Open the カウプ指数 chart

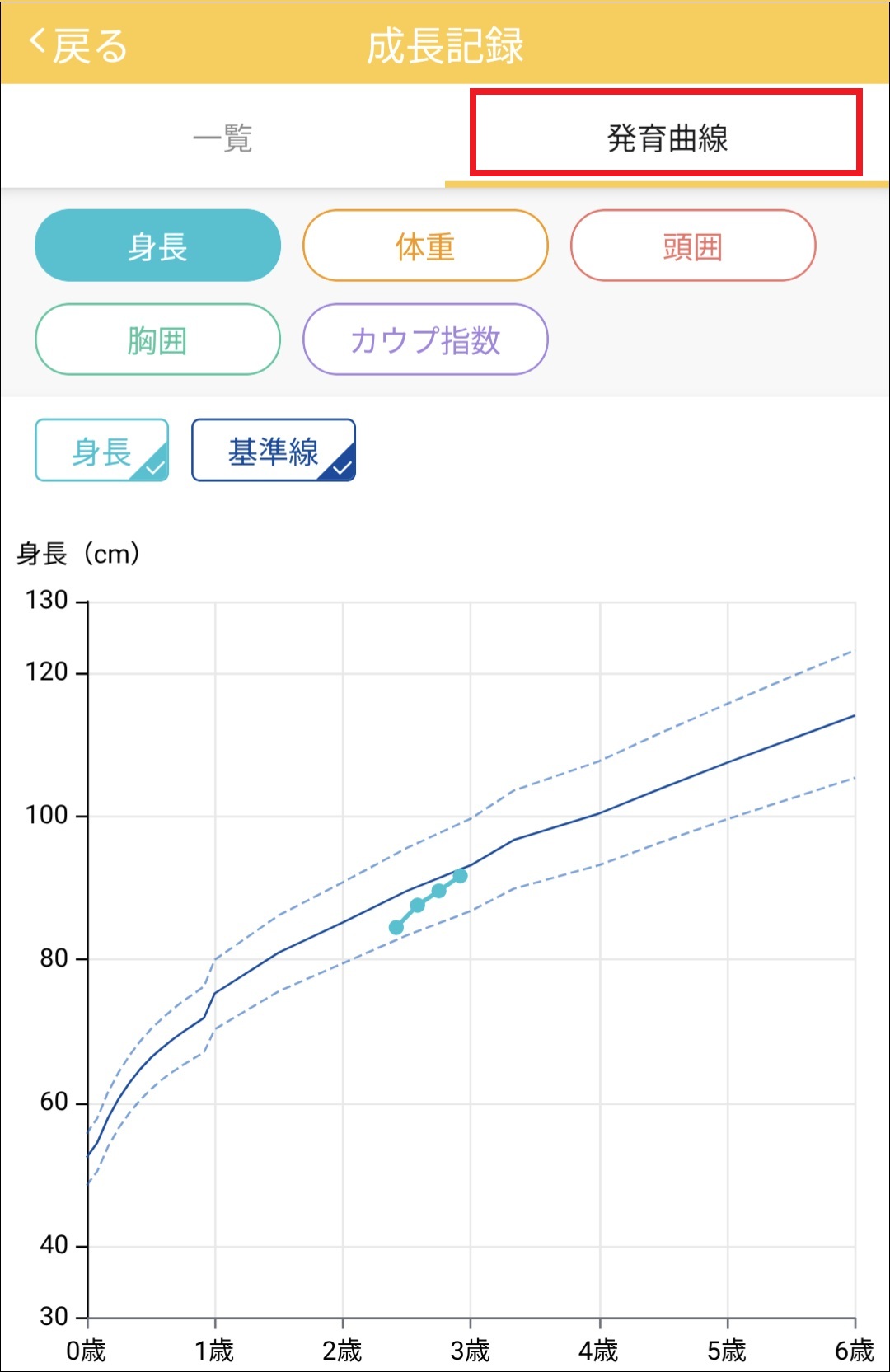425,339
